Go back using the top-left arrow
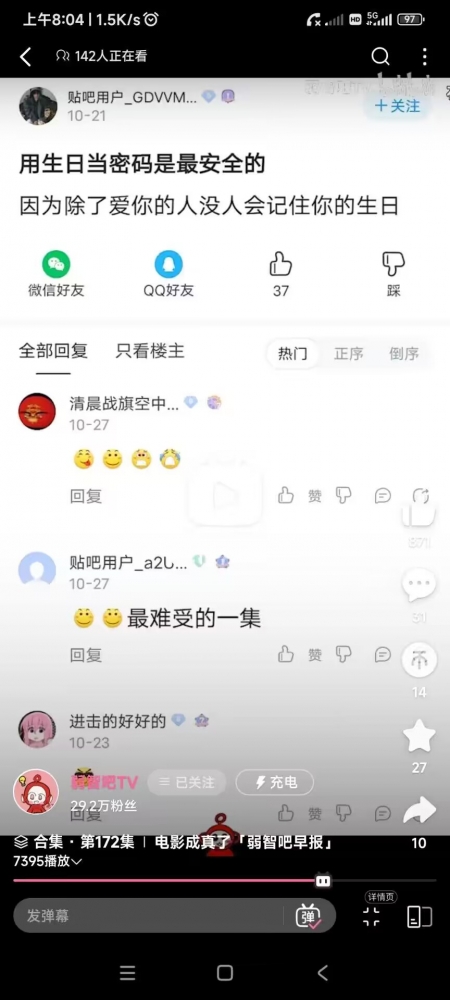The height and width of the screenshot is (1000, 450). pos(25,57)
